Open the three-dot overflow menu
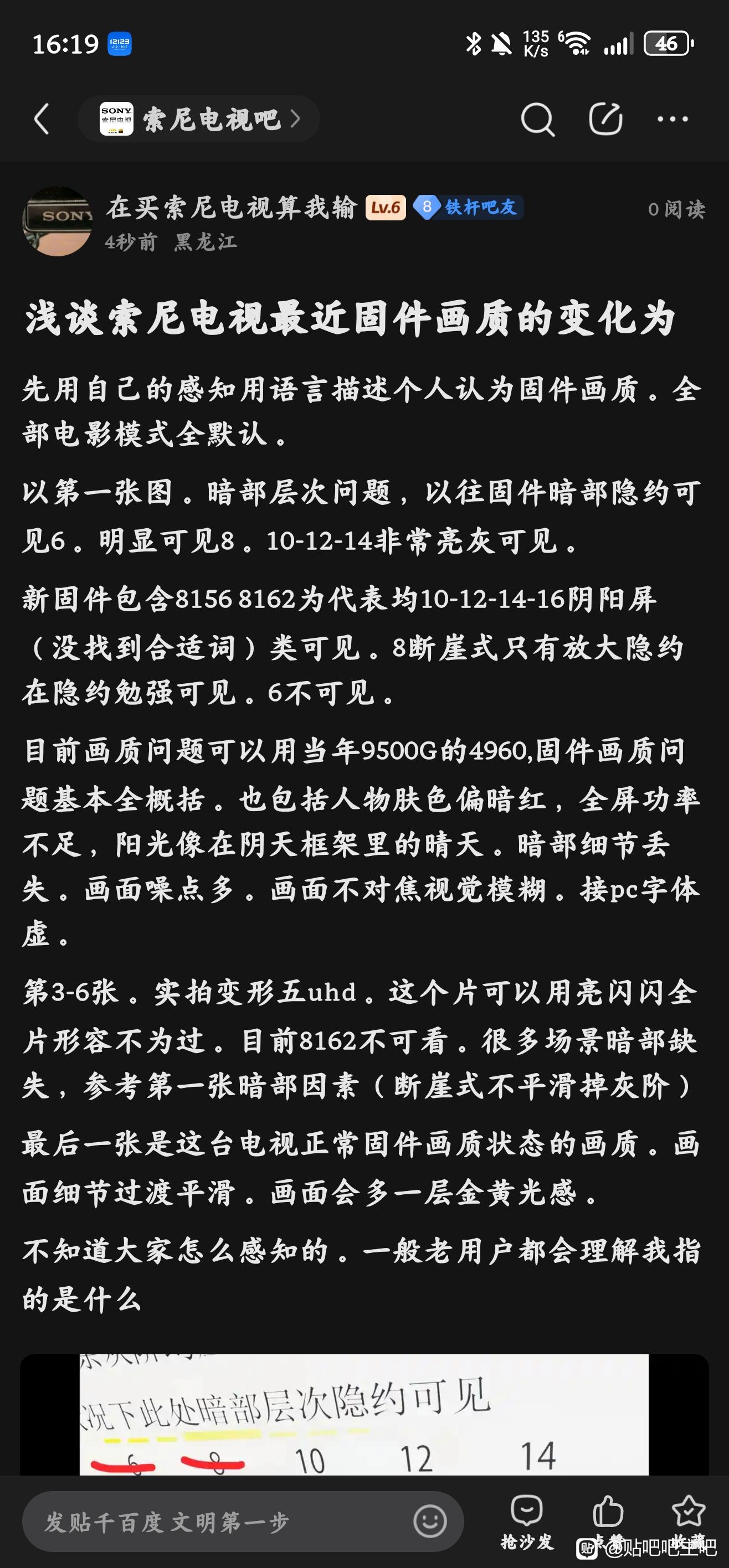The width and height of the screenshot is (729, 1568). point(673,119)
